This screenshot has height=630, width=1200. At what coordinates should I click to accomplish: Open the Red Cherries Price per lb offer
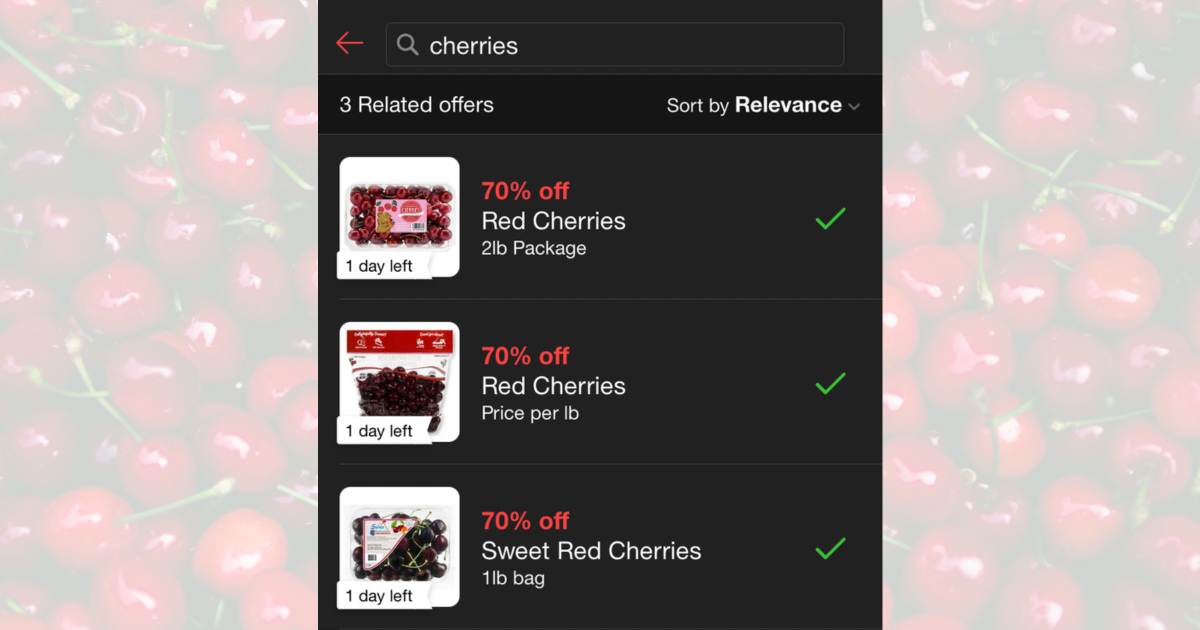[x=554, y=386]
